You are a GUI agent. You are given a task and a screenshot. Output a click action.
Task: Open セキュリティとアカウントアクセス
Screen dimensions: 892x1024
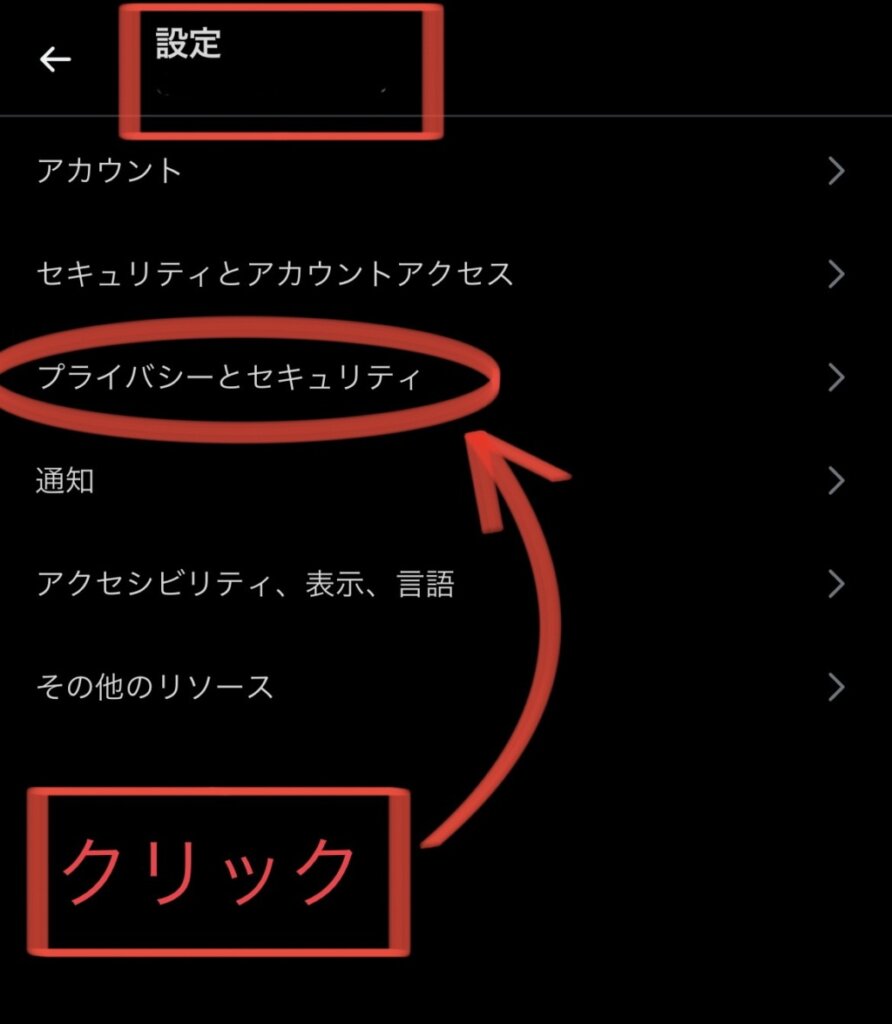coord(275,274)
